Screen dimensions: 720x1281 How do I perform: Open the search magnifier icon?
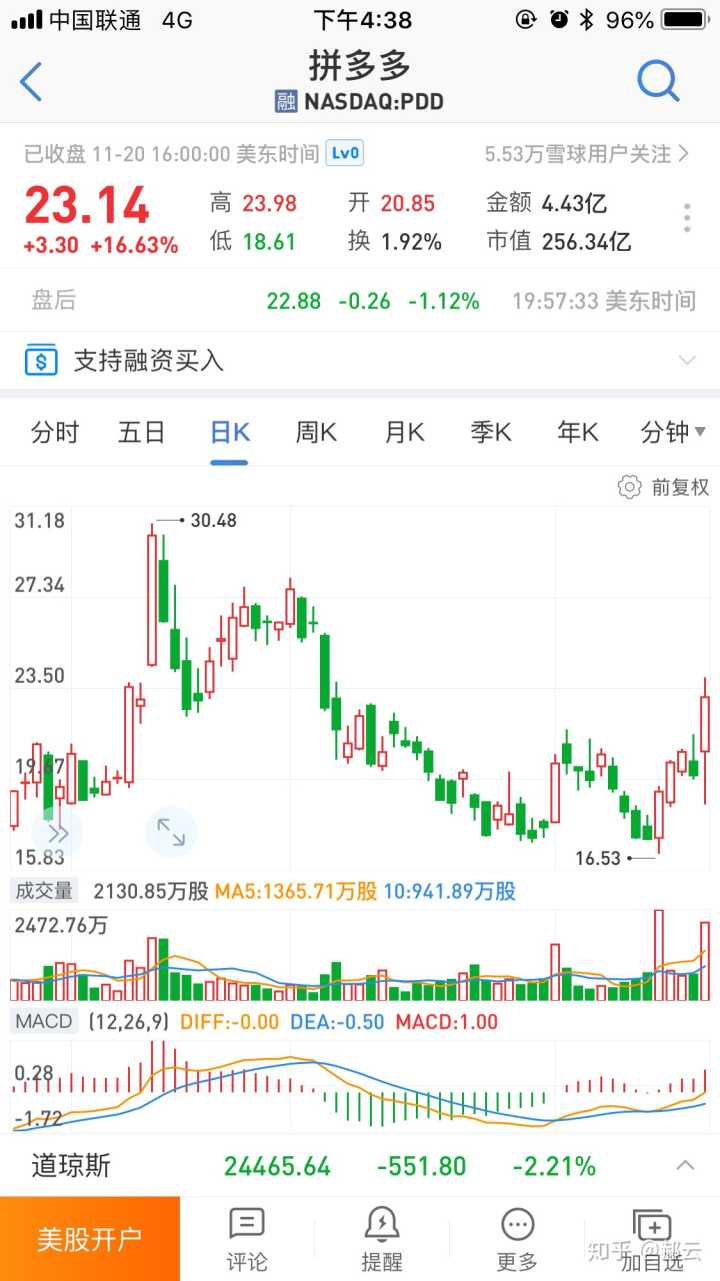[658, 82]
